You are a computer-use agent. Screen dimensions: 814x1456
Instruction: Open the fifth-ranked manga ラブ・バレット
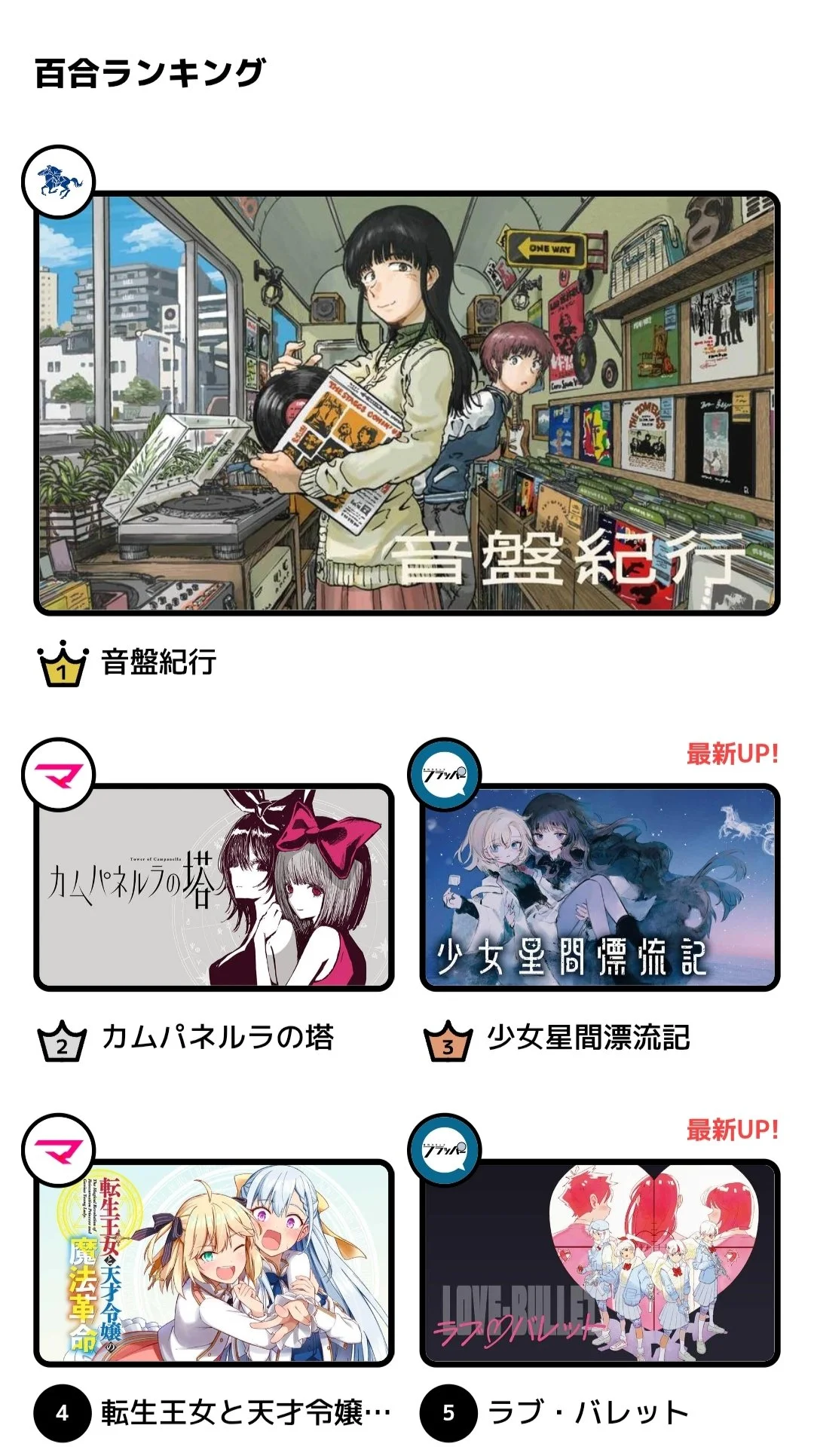(600, 1263)
